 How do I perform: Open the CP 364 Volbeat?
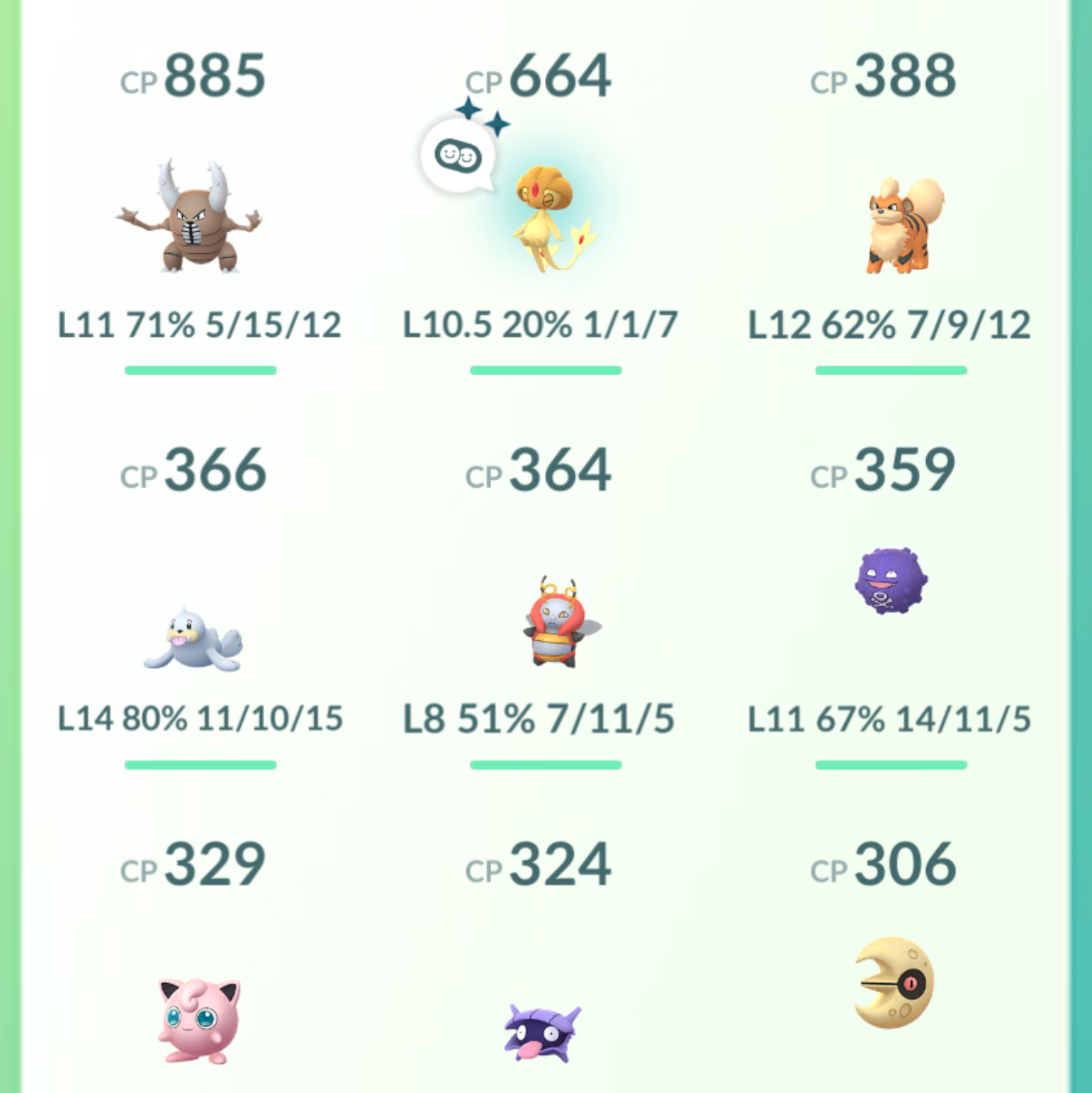pyautogui.click(x=560, y=622)
